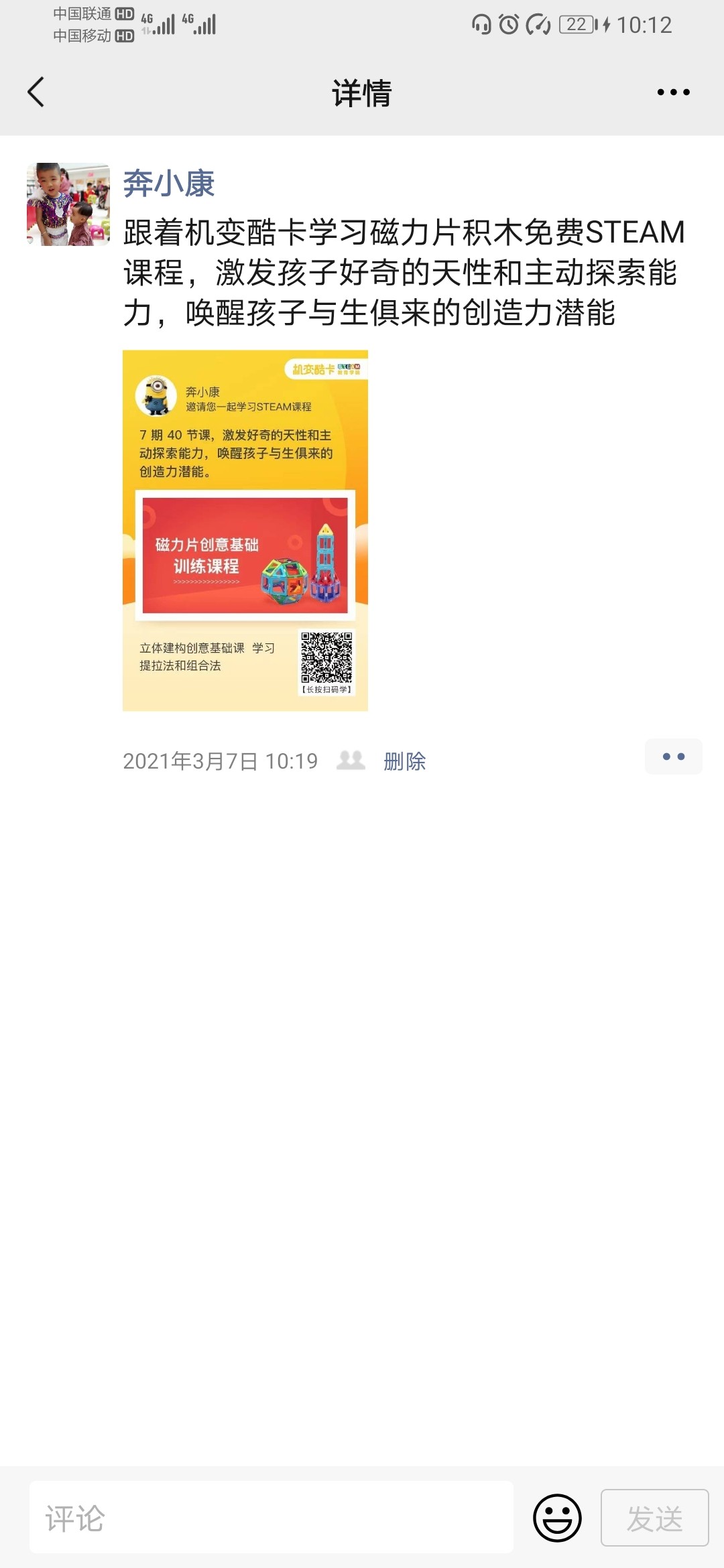View the STEAM course poster image
Image resolution: width=724 pixels, height=1568 pixels.
245,530
